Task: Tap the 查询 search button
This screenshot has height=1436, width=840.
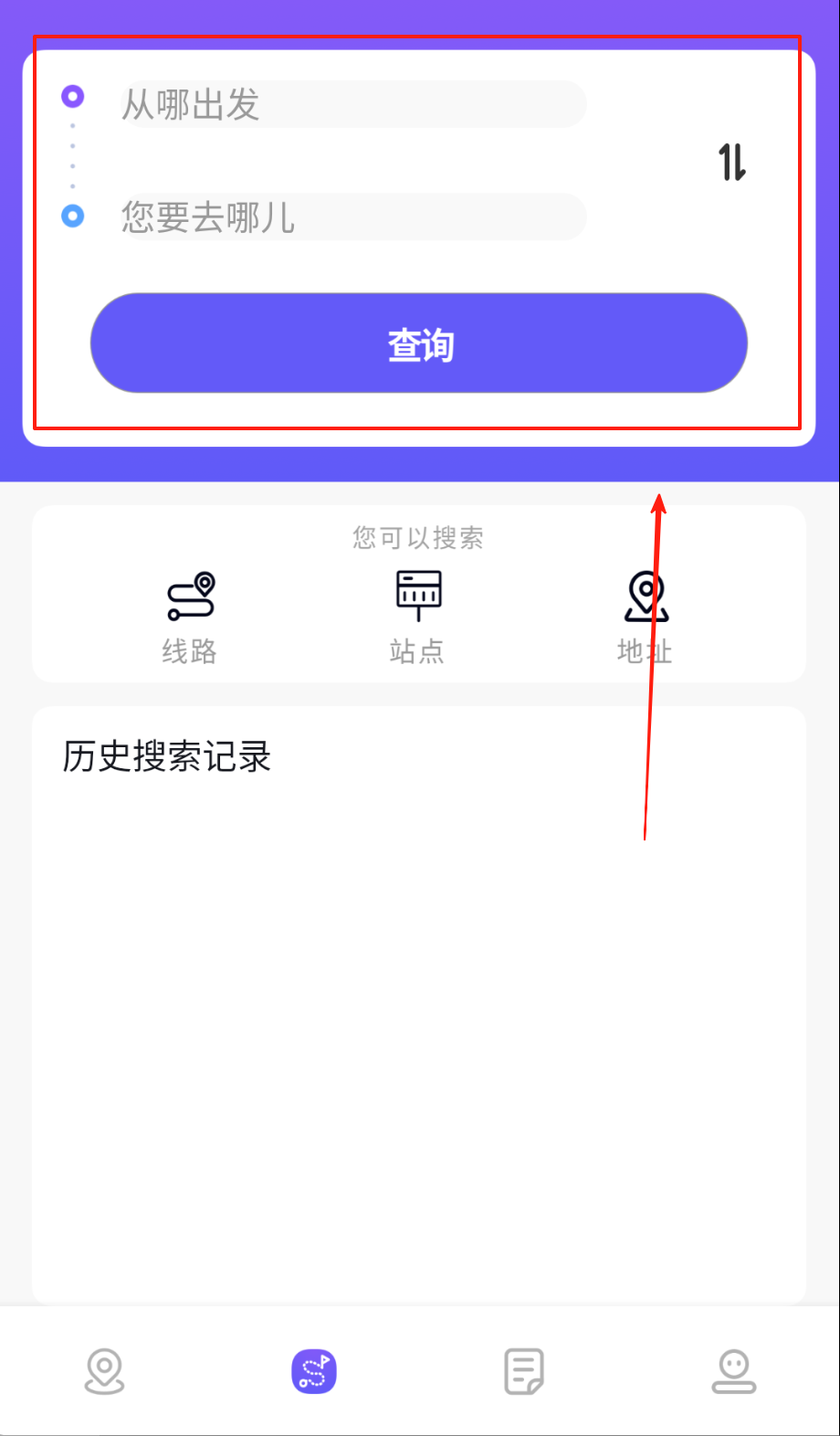Action: 419,343
